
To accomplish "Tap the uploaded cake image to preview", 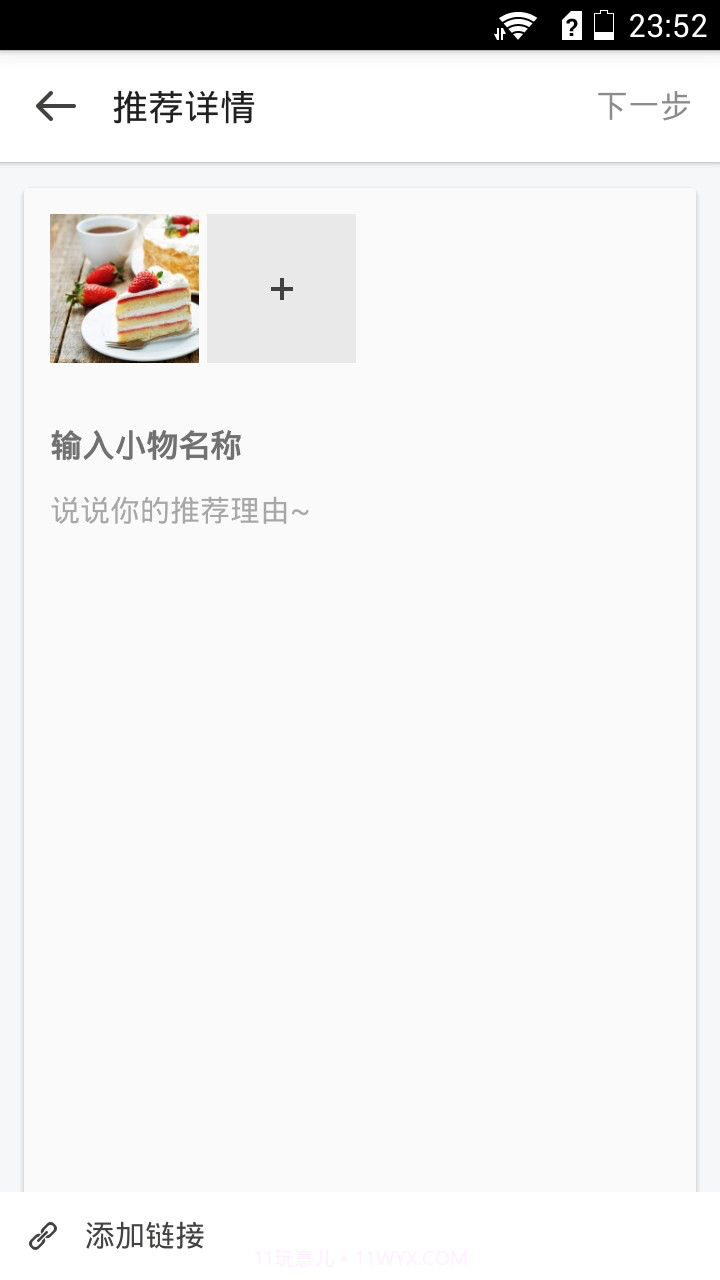I will point(124,288).
